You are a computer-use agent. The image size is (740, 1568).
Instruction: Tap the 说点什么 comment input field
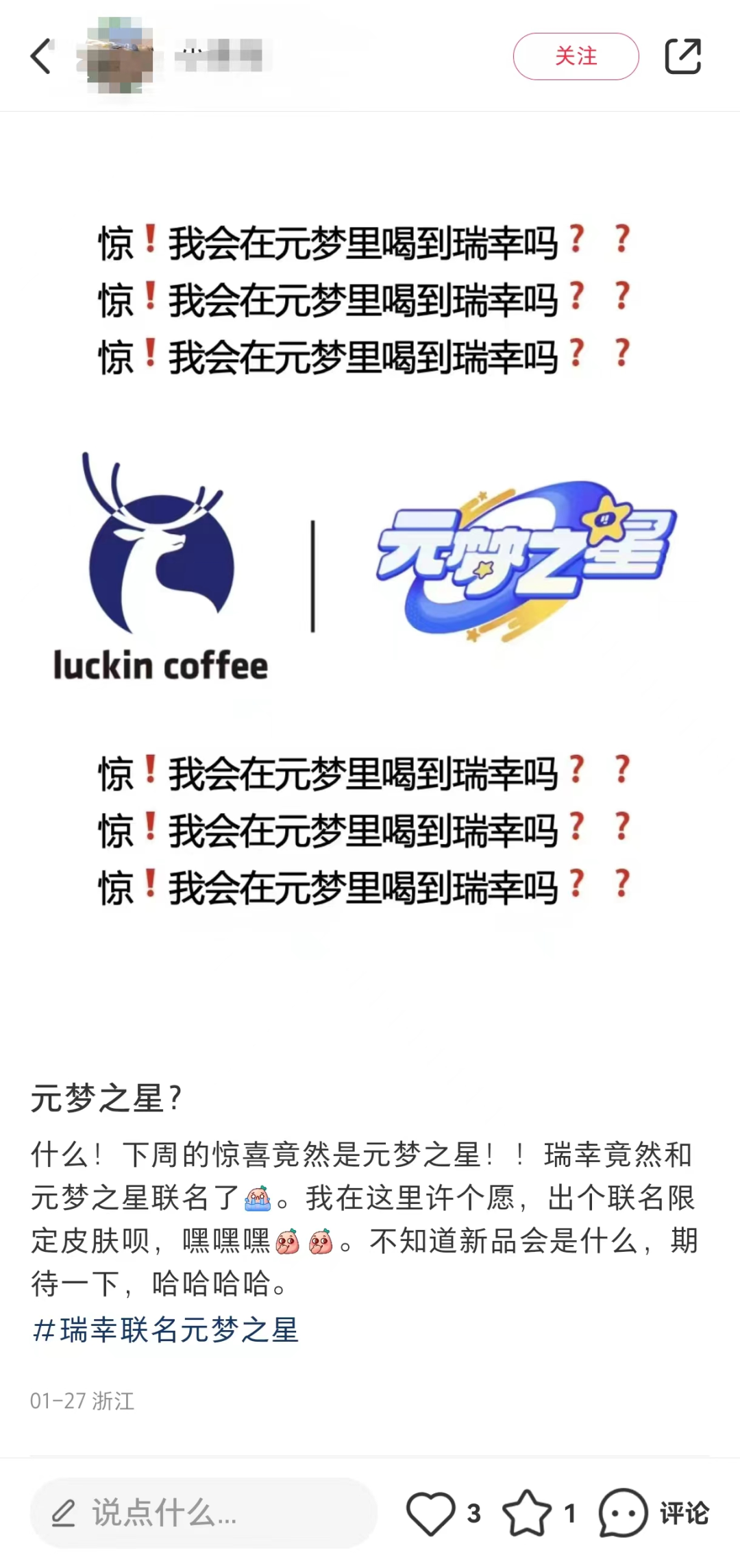pyautogui.click(x=204, y=1512)
